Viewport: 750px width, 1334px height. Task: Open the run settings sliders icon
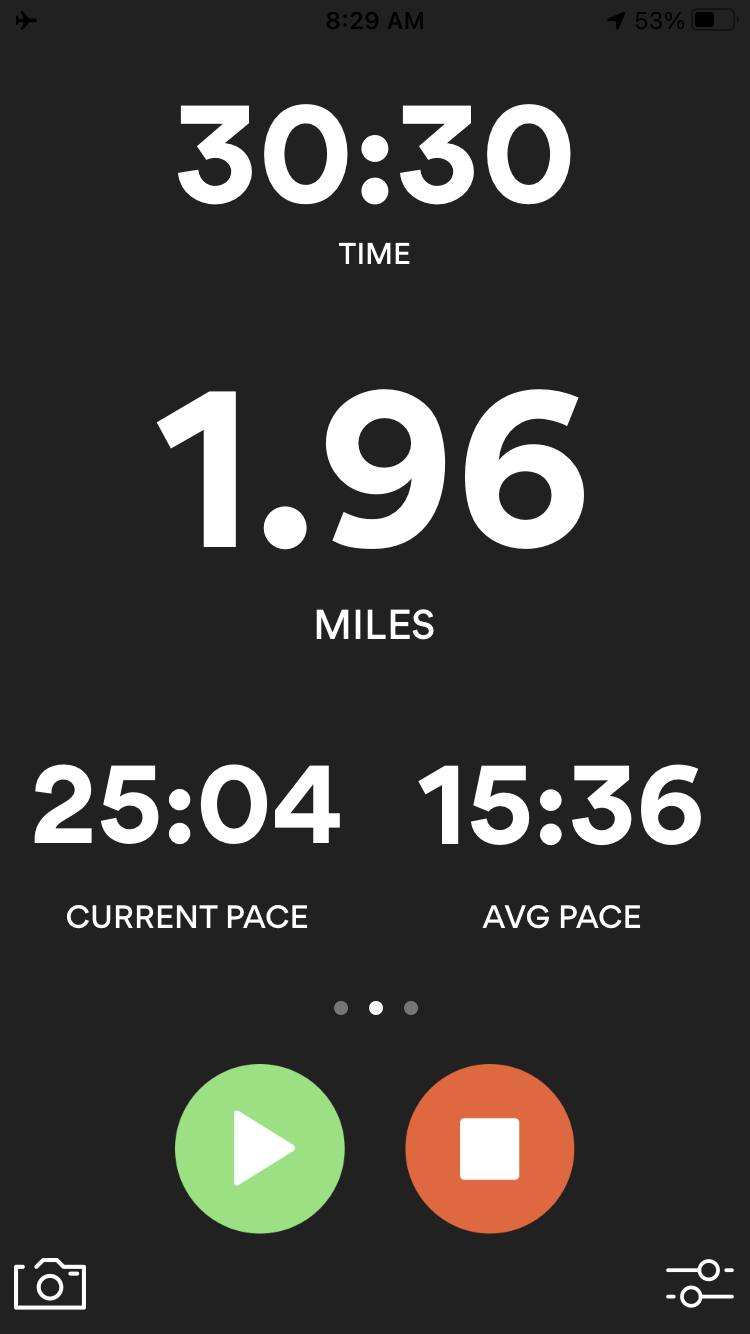click(700, 1283)
